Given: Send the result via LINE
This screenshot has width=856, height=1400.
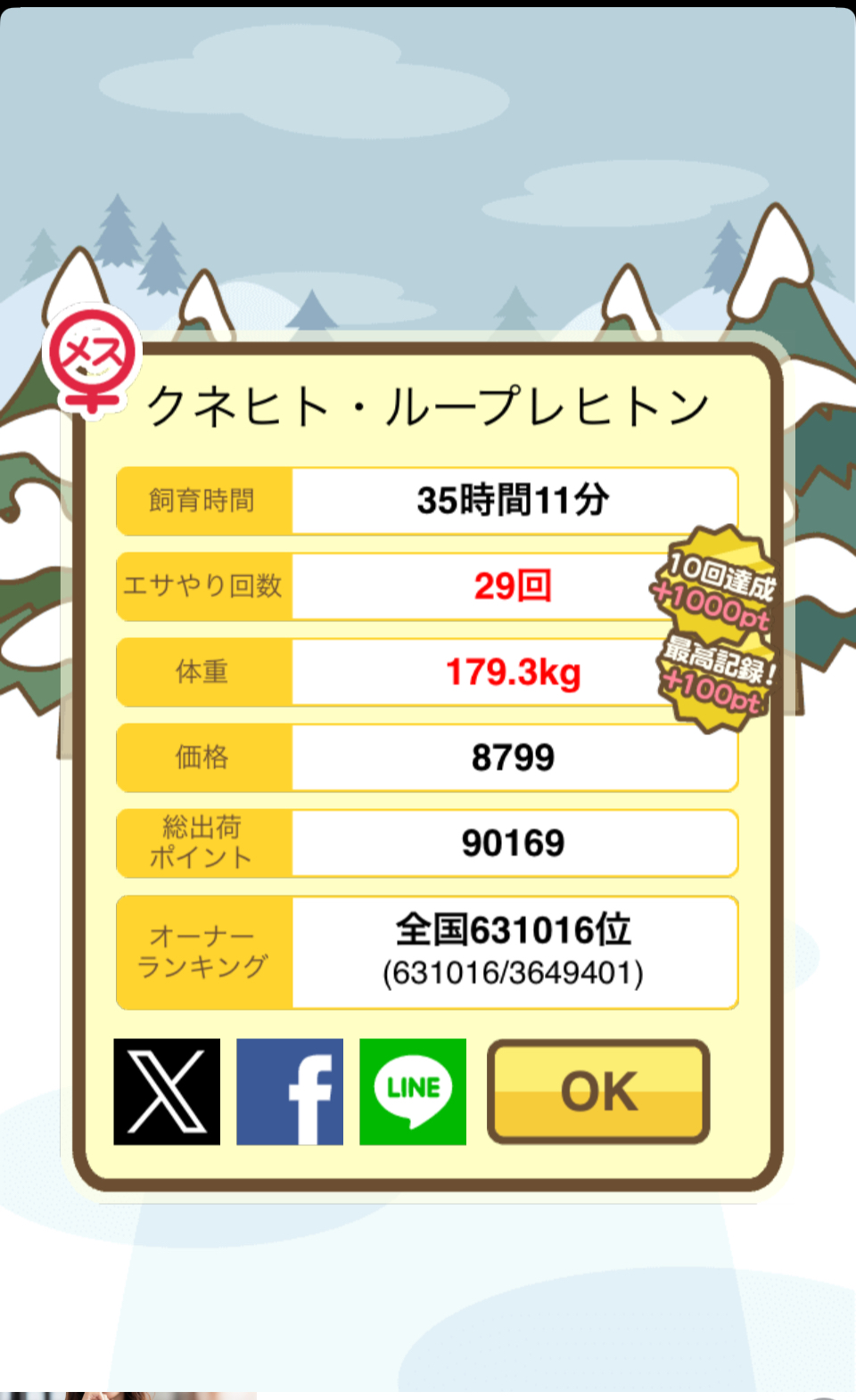Looking at the screenshot, I should (x=413, y=1091).
